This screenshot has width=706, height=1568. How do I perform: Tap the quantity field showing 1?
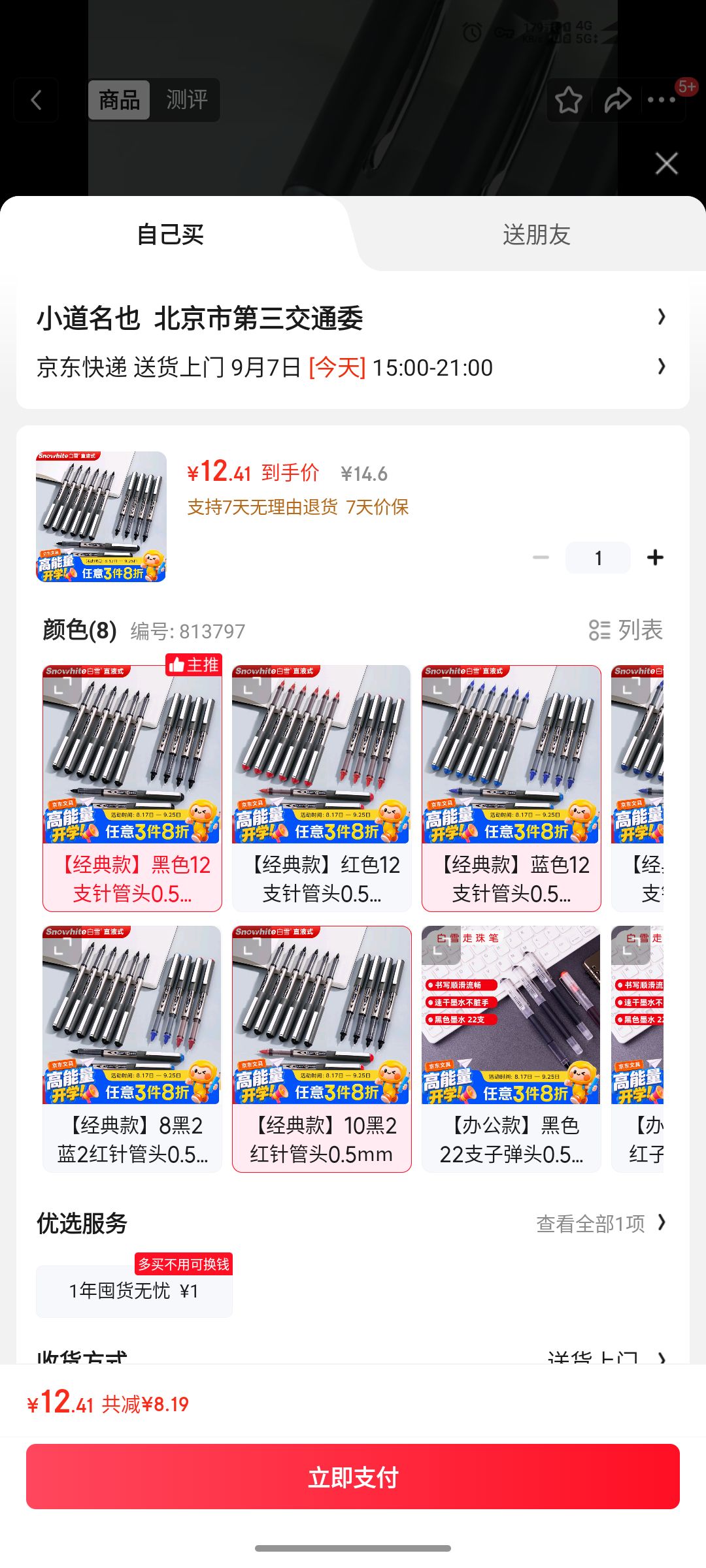coord(598,557)
